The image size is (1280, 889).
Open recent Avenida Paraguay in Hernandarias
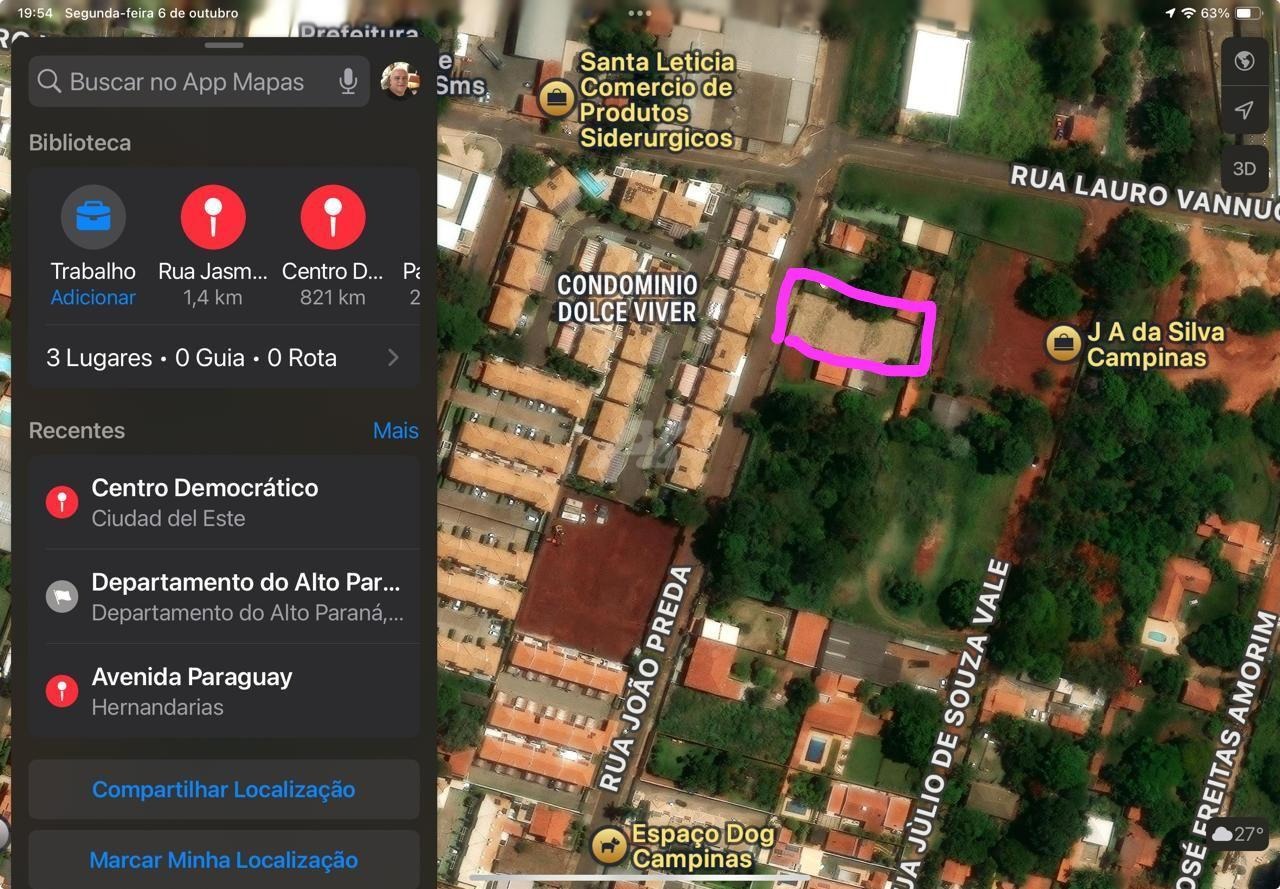pos(223,691)
